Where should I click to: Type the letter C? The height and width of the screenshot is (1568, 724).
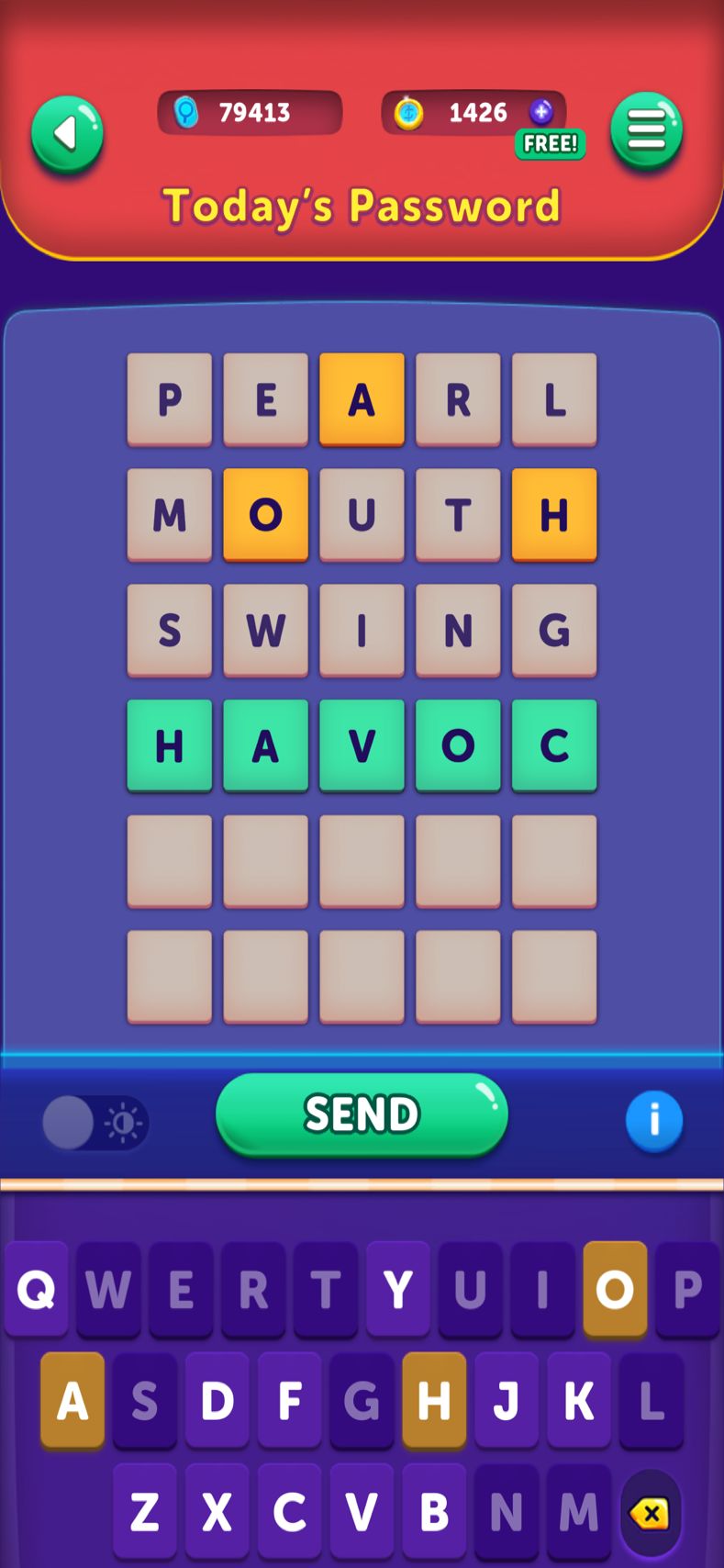tap(290, 1511)
